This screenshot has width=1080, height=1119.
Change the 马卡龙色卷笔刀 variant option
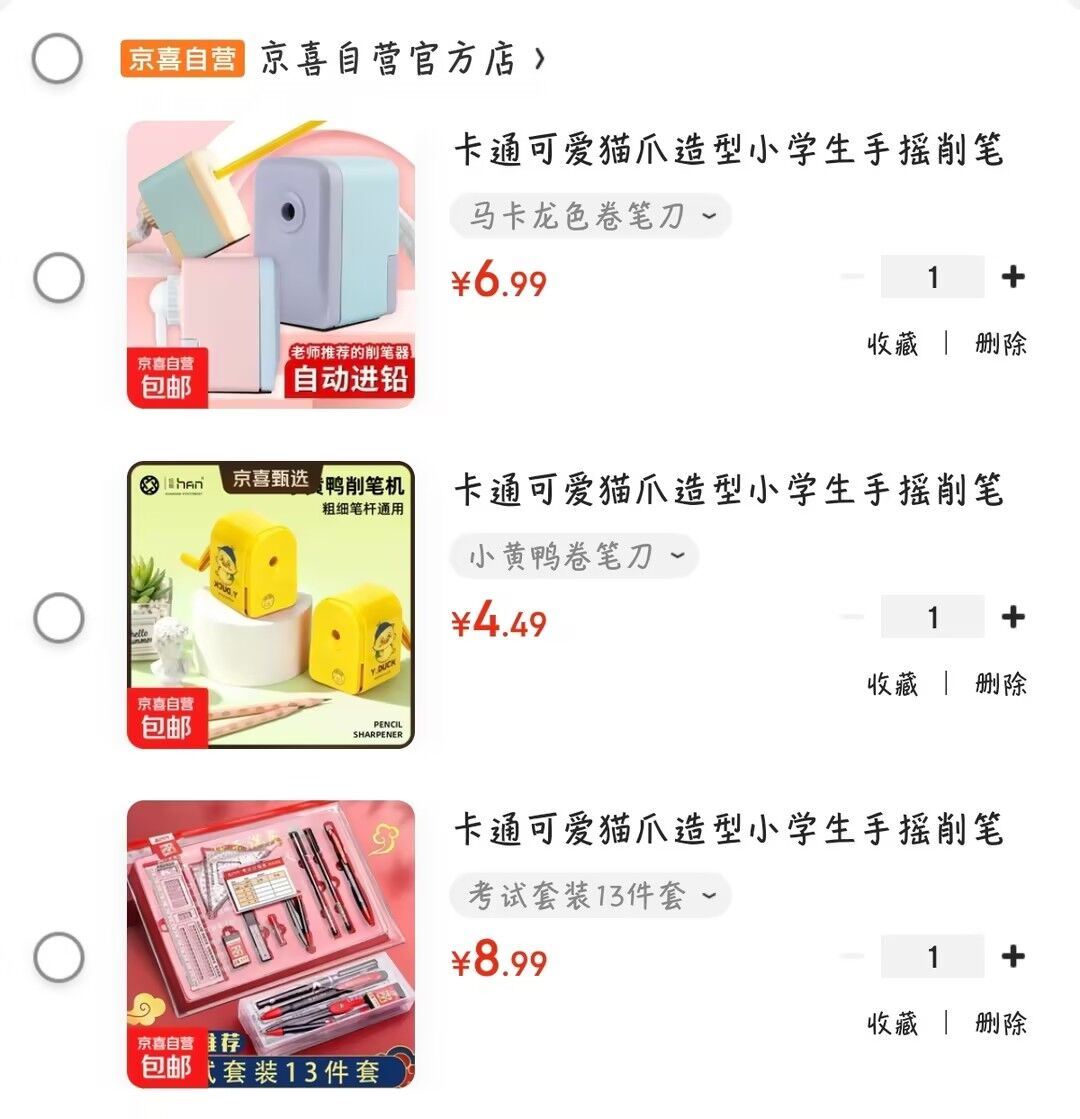click(x=590, y=216)
